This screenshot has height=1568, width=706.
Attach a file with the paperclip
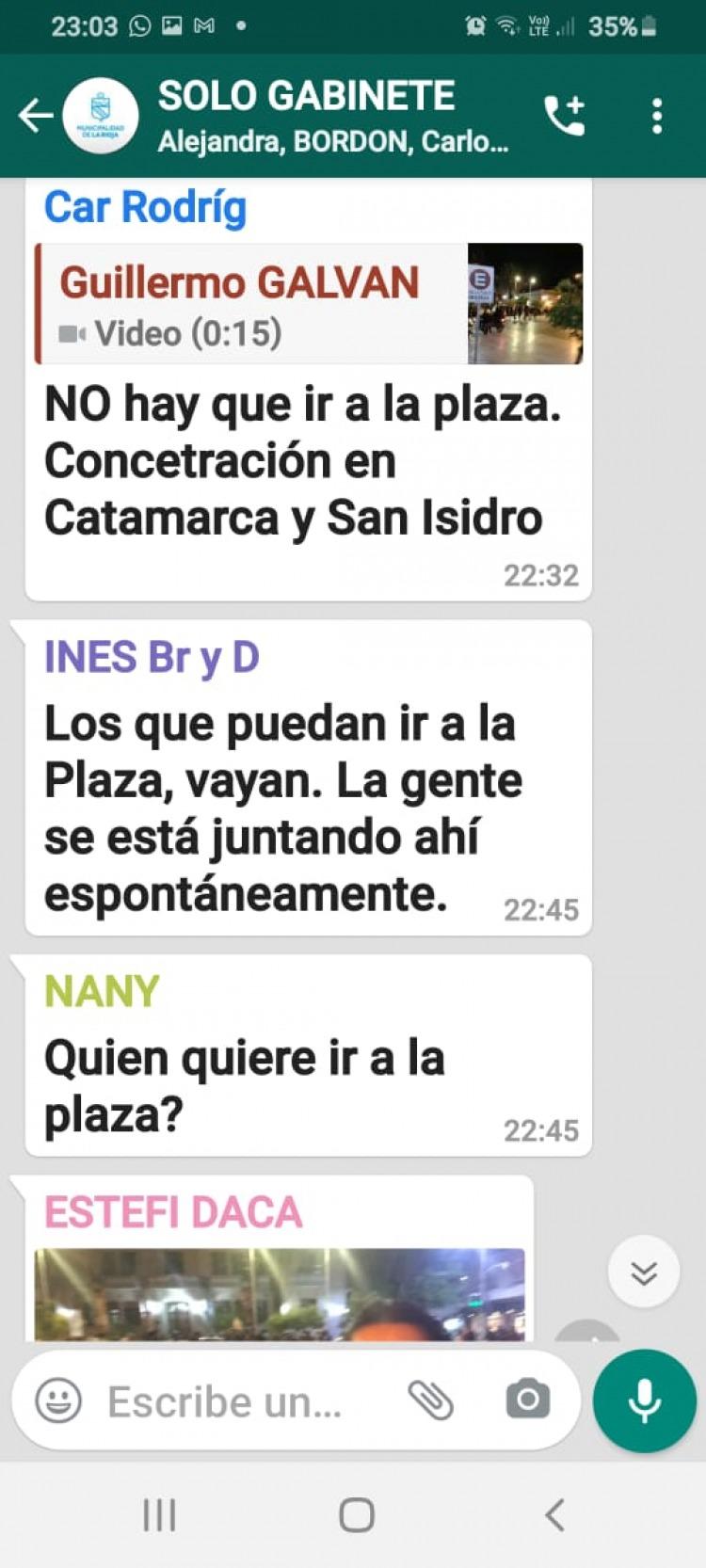[431, 1400]
